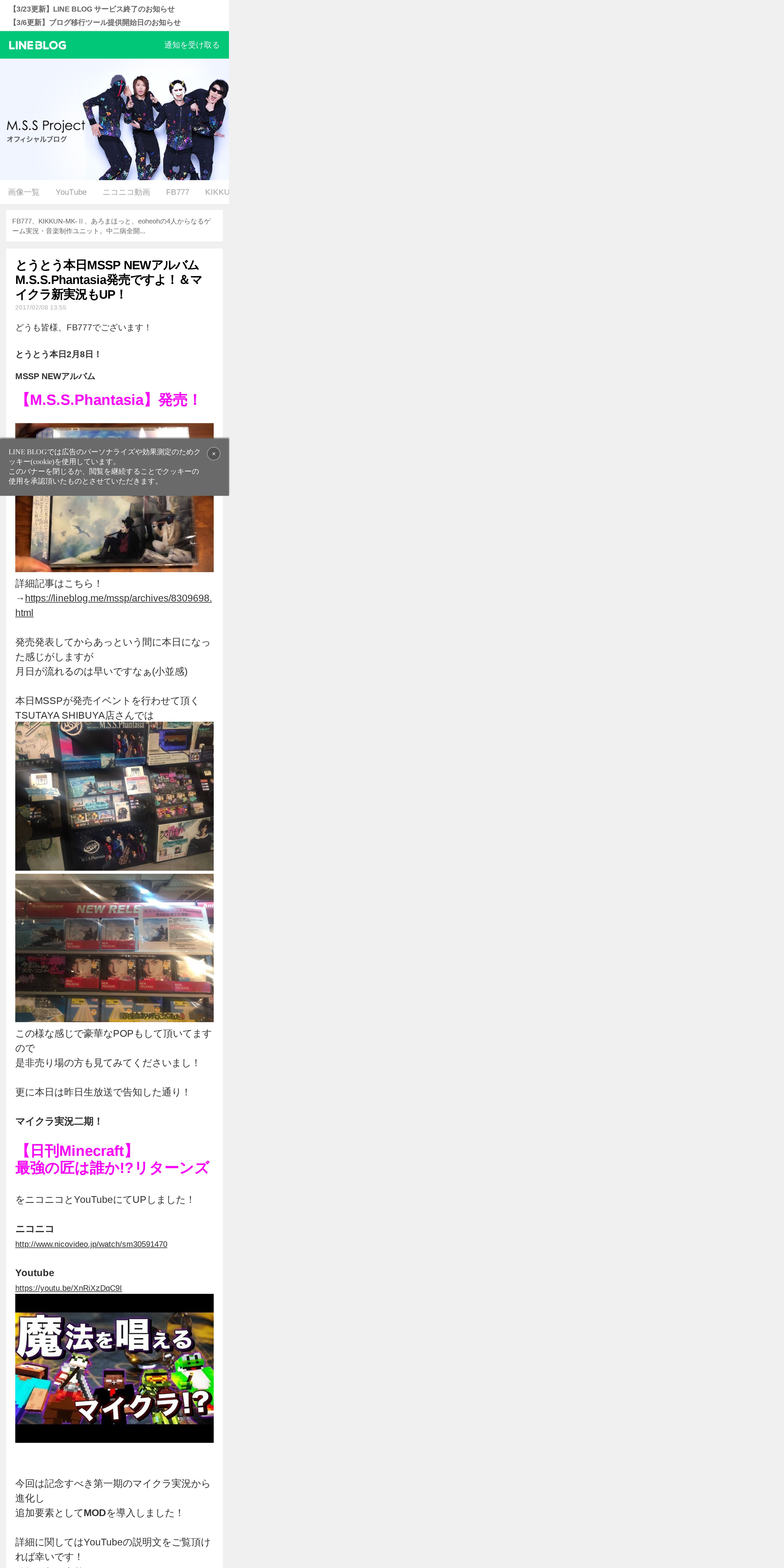Open the FB777 tab

(x=178, y=192)
